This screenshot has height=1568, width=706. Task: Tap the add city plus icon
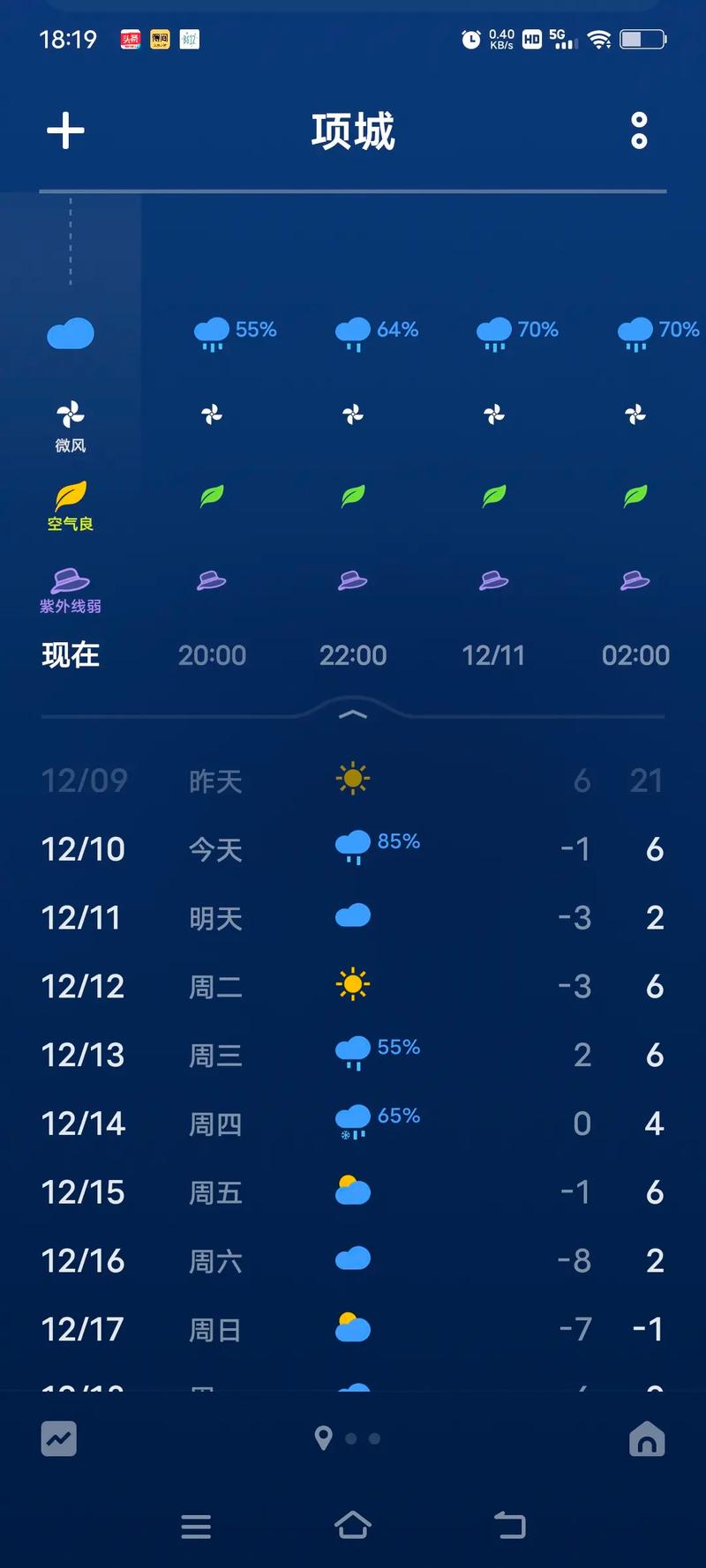click(x=64, y=130)
